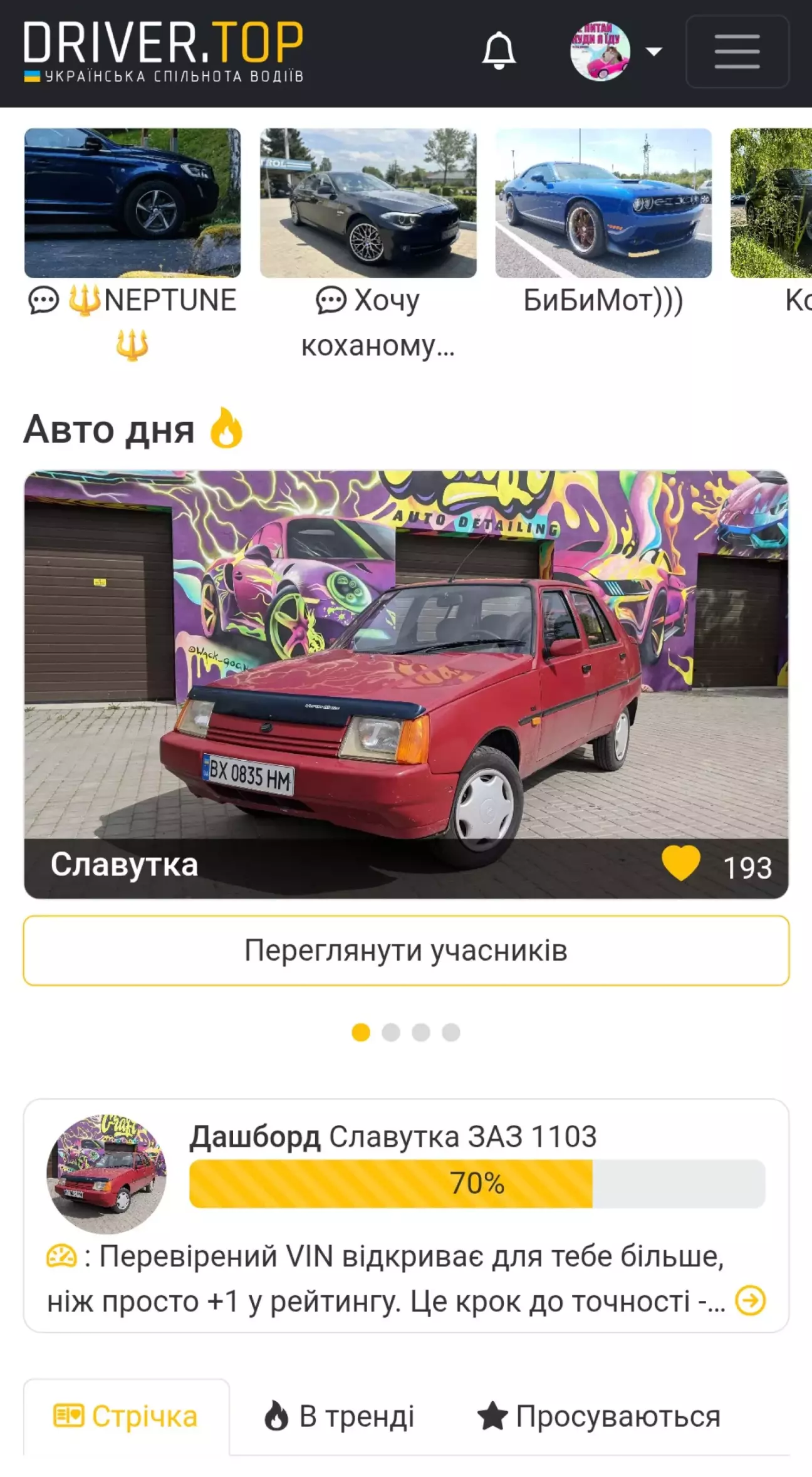Jump to the second carousel slide dot
The height and width of the screenshot is (1477, 812).
pos(391,1032)
